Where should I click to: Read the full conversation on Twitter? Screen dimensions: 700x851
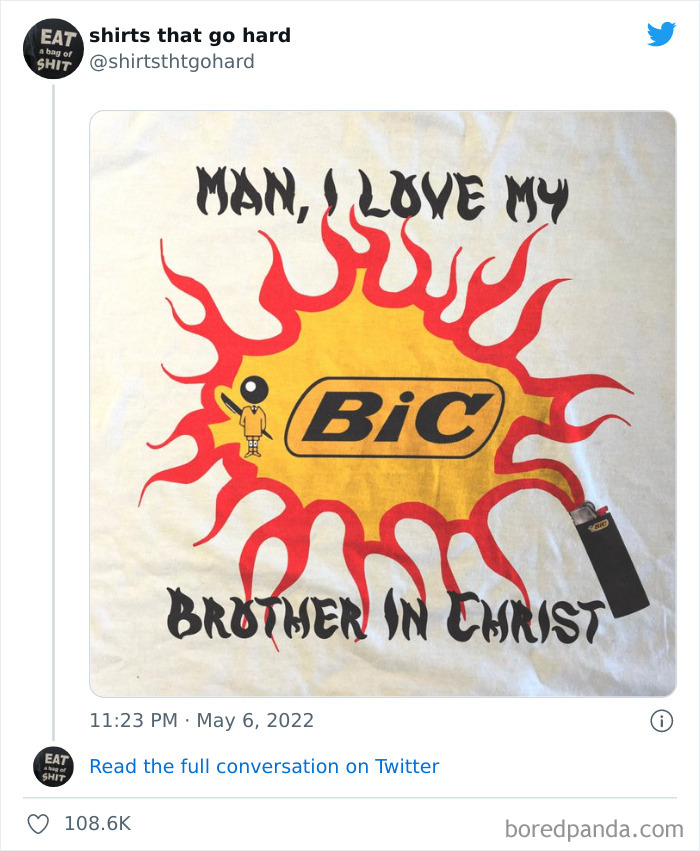pos(264,767)
